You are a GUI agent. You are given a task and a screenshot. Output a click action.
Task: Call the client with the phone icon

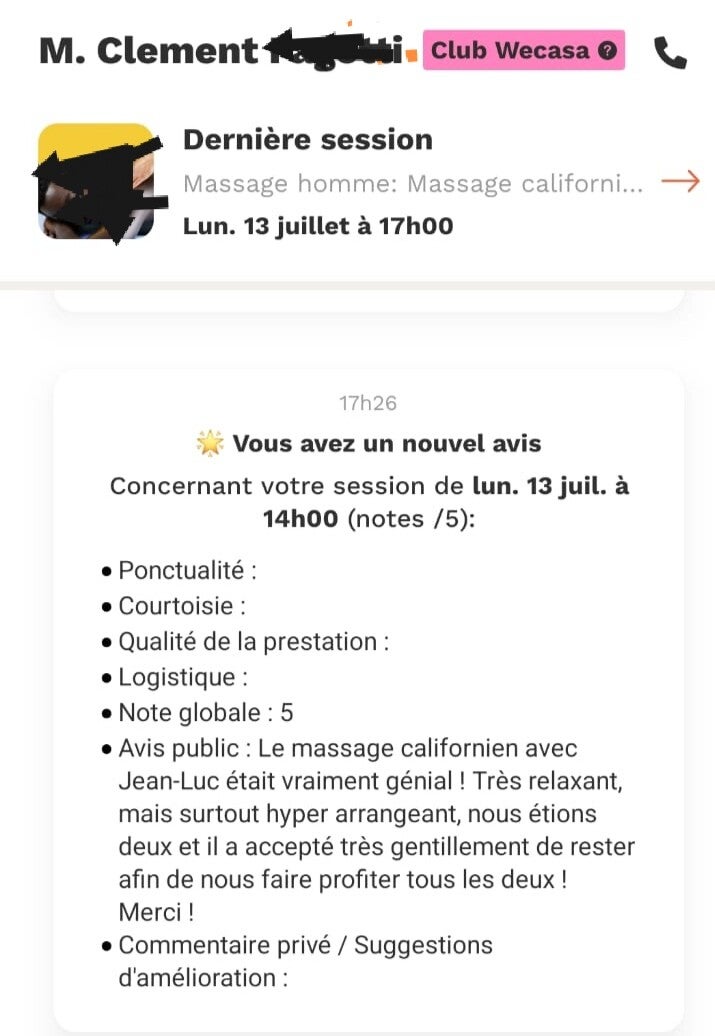pyautogui.click(x=669, y=52)
